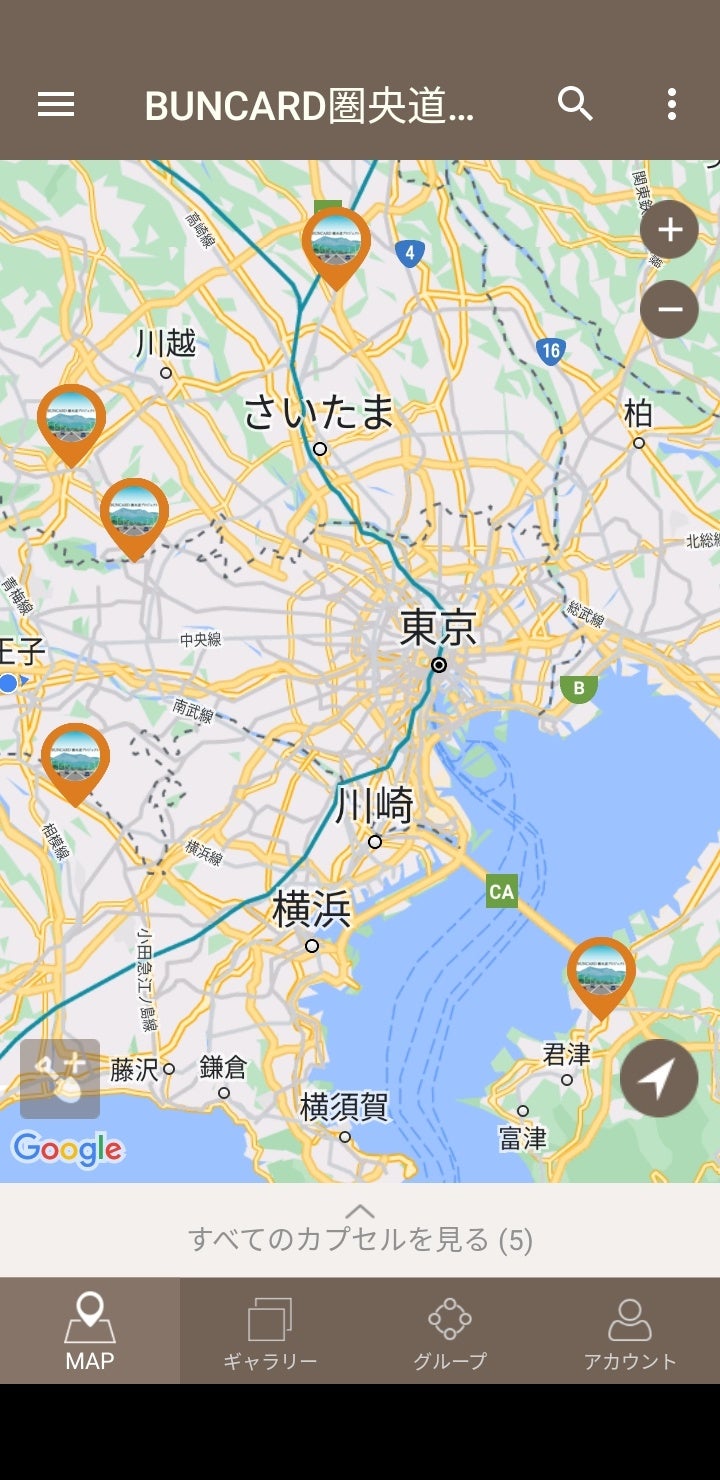Open the three-dot overflow menu
The width and height of the screenshot is (720, 1480).
[x=671, y=104]
